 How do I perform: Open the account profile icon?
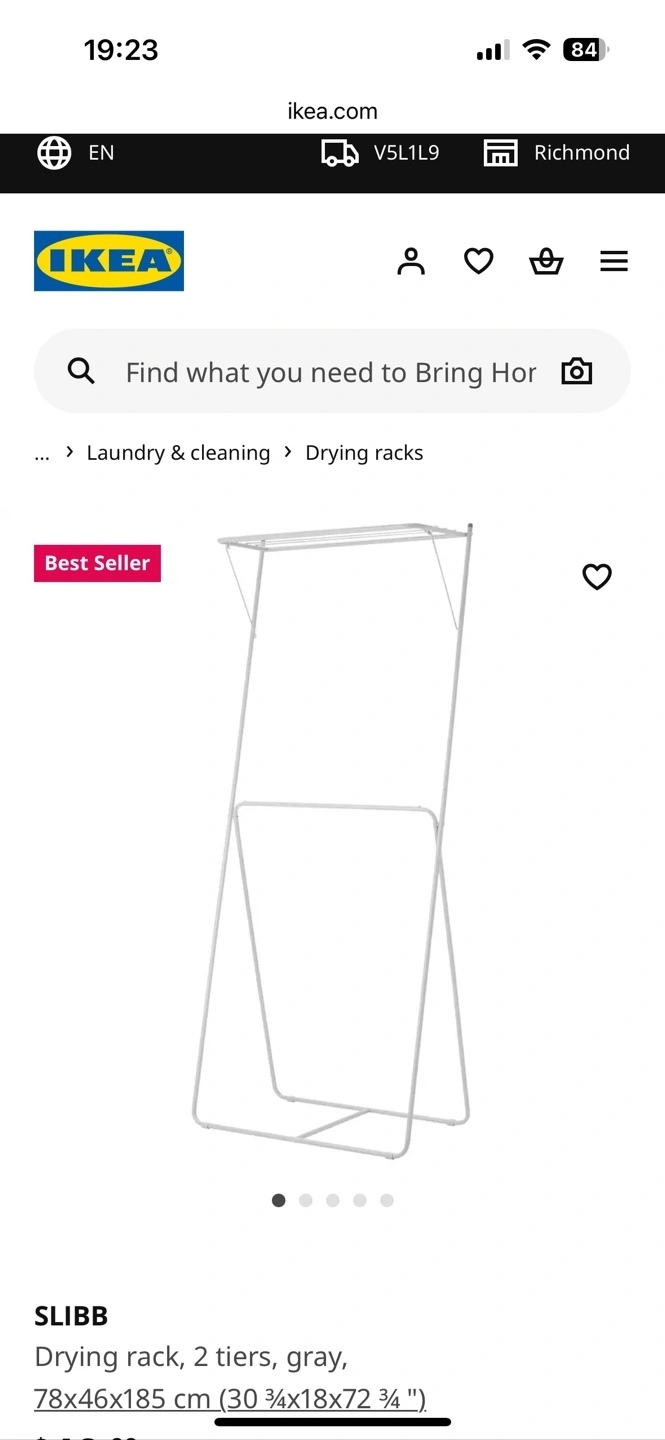[411, 261]
